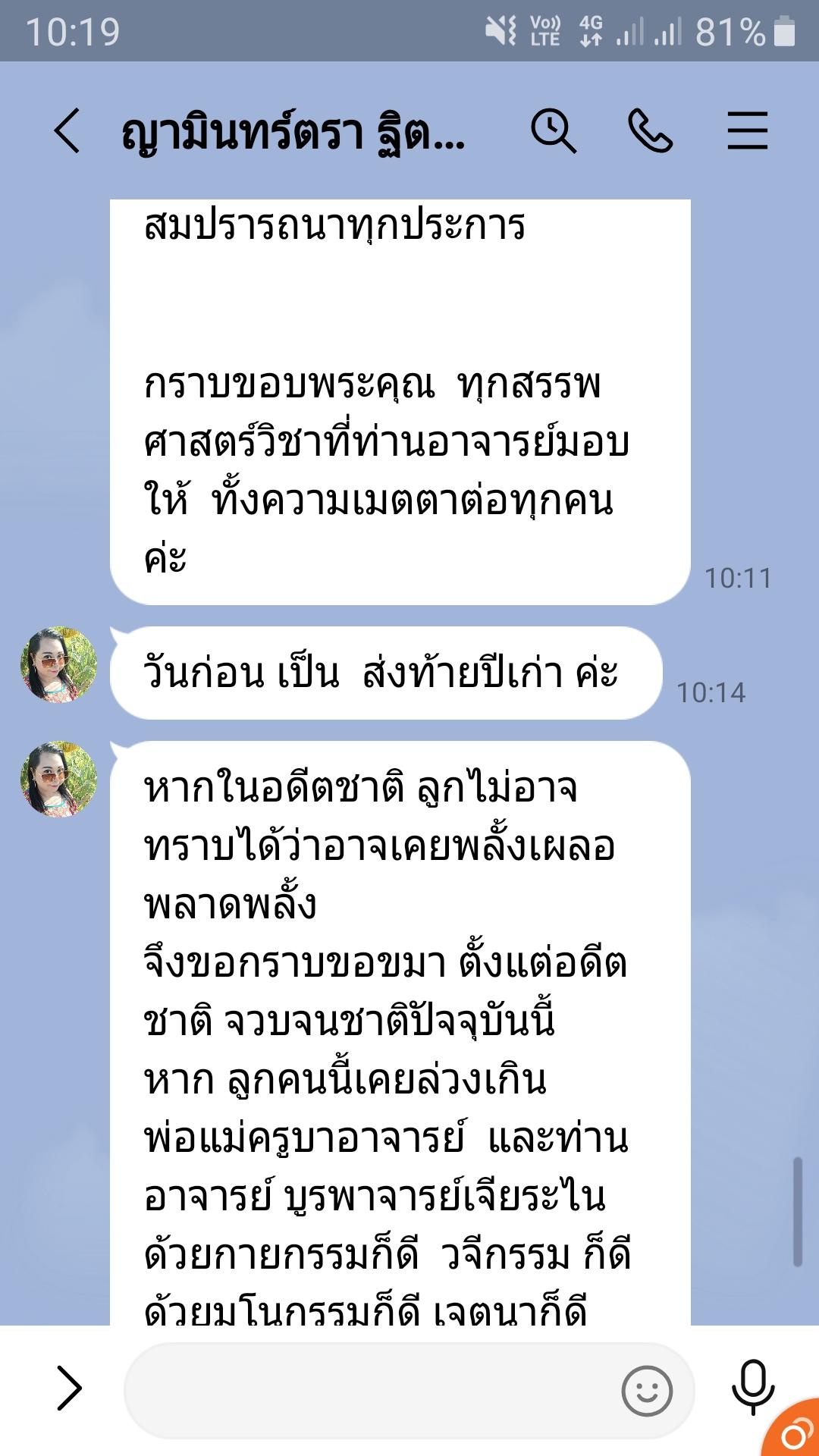Image resolution: width=819 pixels, height=1456 pixels.
Task: Open the emoji and sticker picker
Action: coord(646,1391)
